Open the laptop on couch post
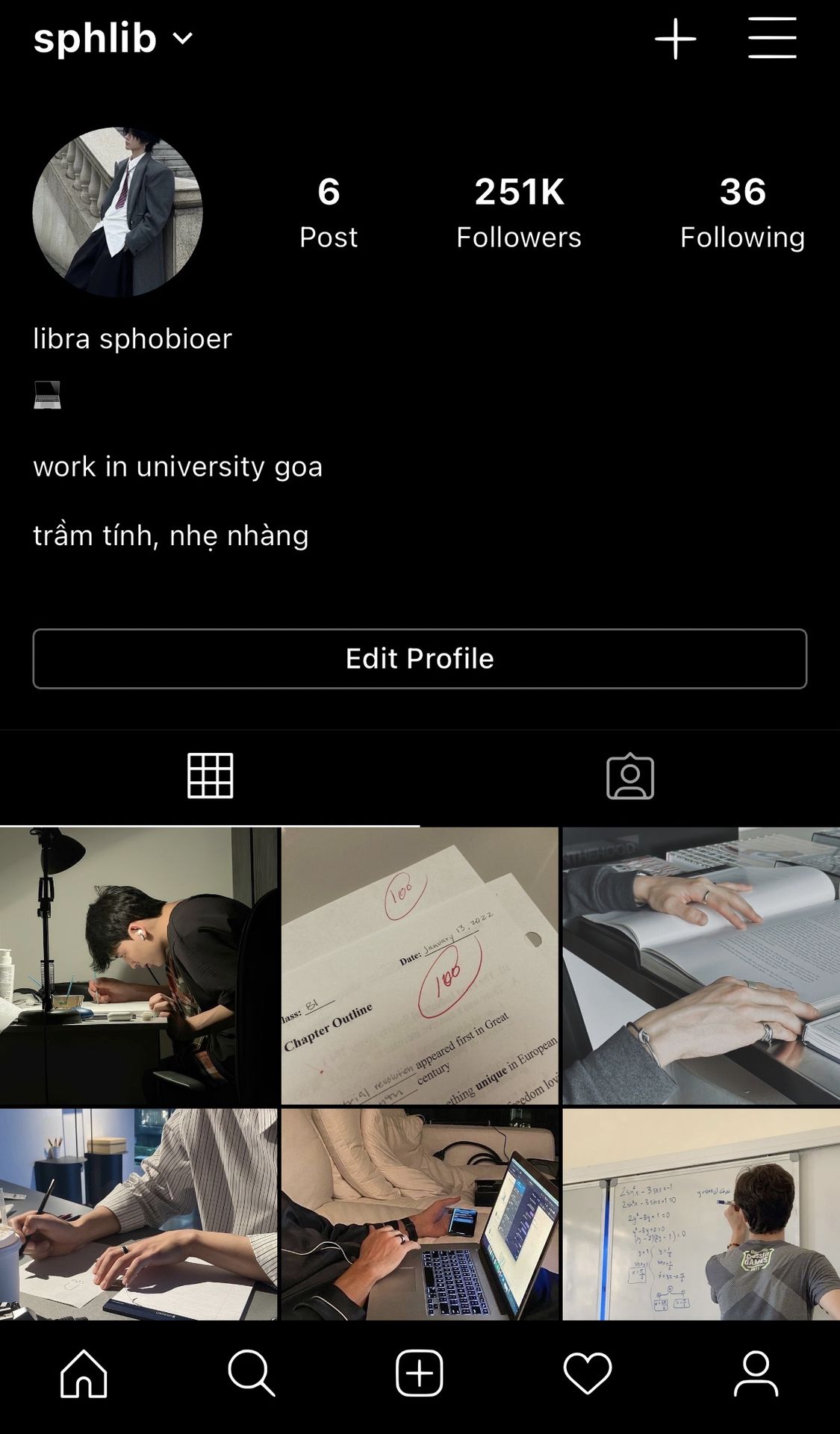The width and height of the screenshot is (840, 1434). (x=420, y=1214)
